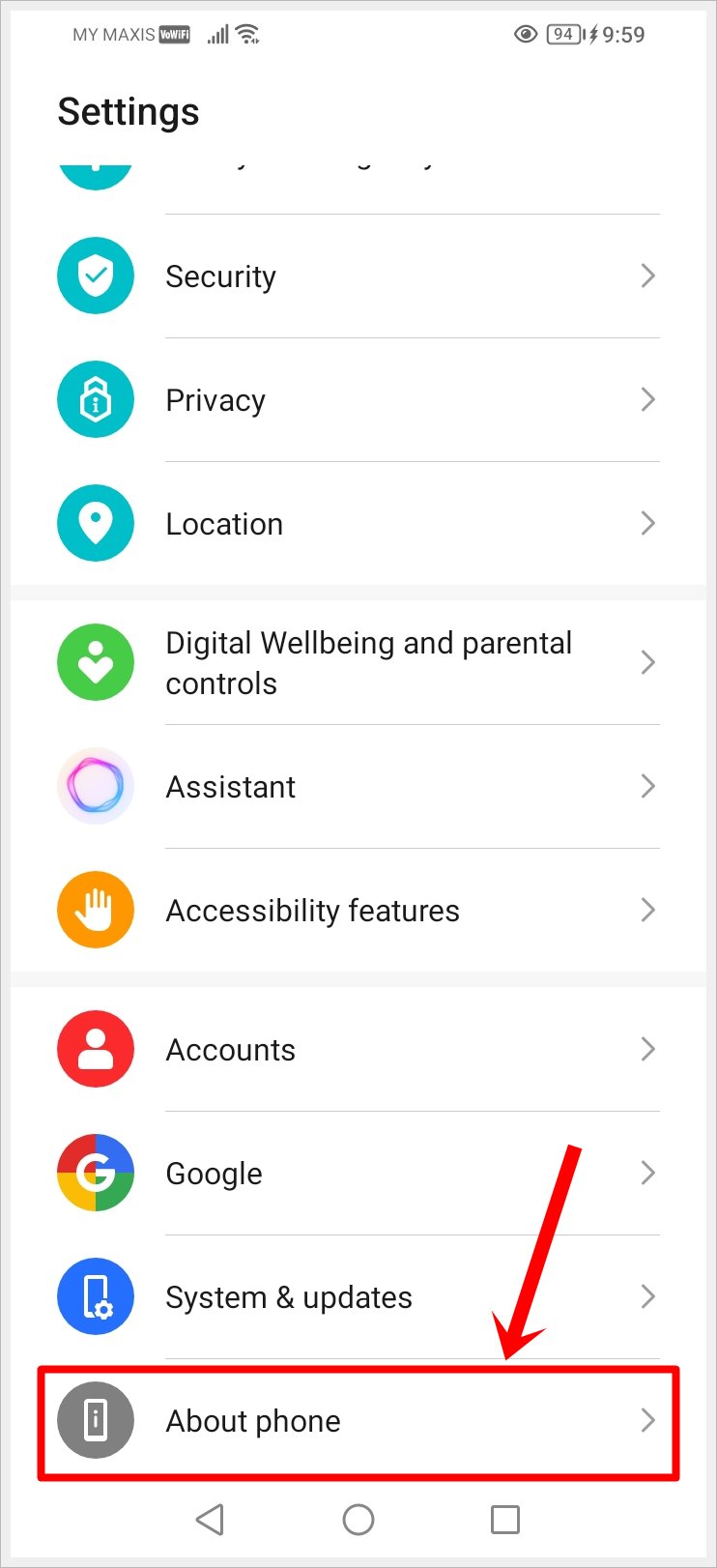Click the Google G icon

pyautogui.click(x=95, y=1173)
